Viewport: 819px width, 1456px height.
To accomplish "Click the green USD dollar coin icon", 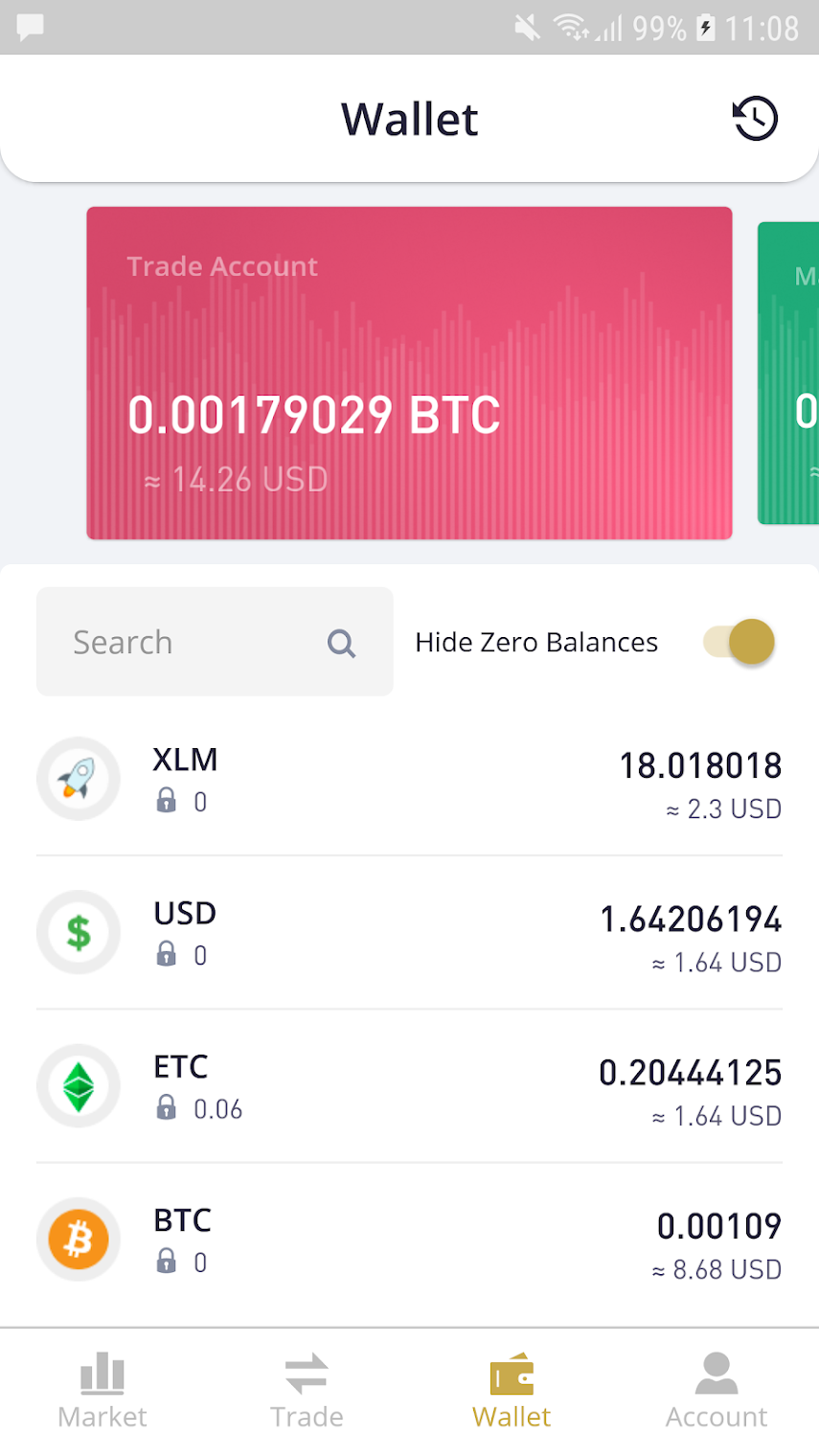I will tap(78, 932).
